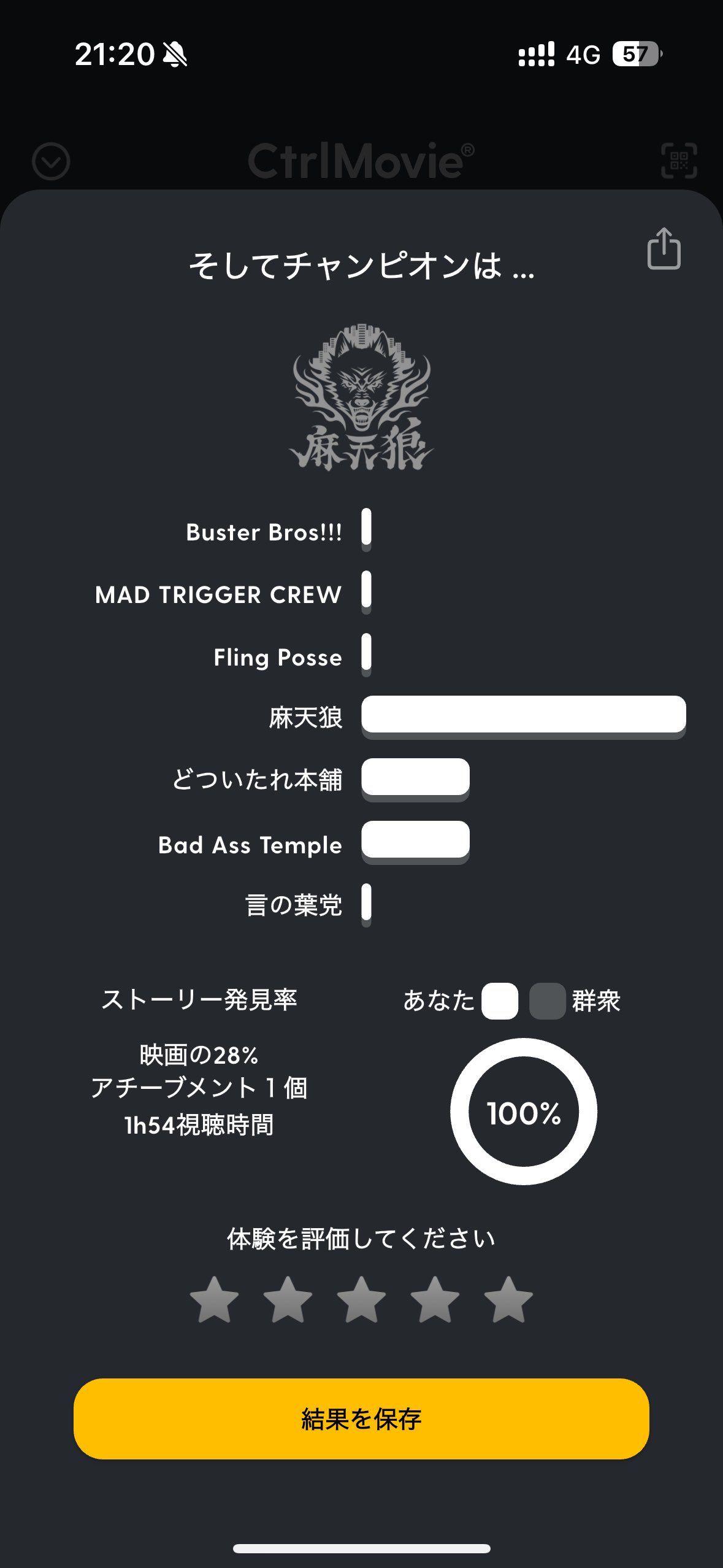This screenshot has width=723, height=1568.
Task: Collapse the sheet with the chevron icon
Action: pyautogui.click(x=51, y=161)
